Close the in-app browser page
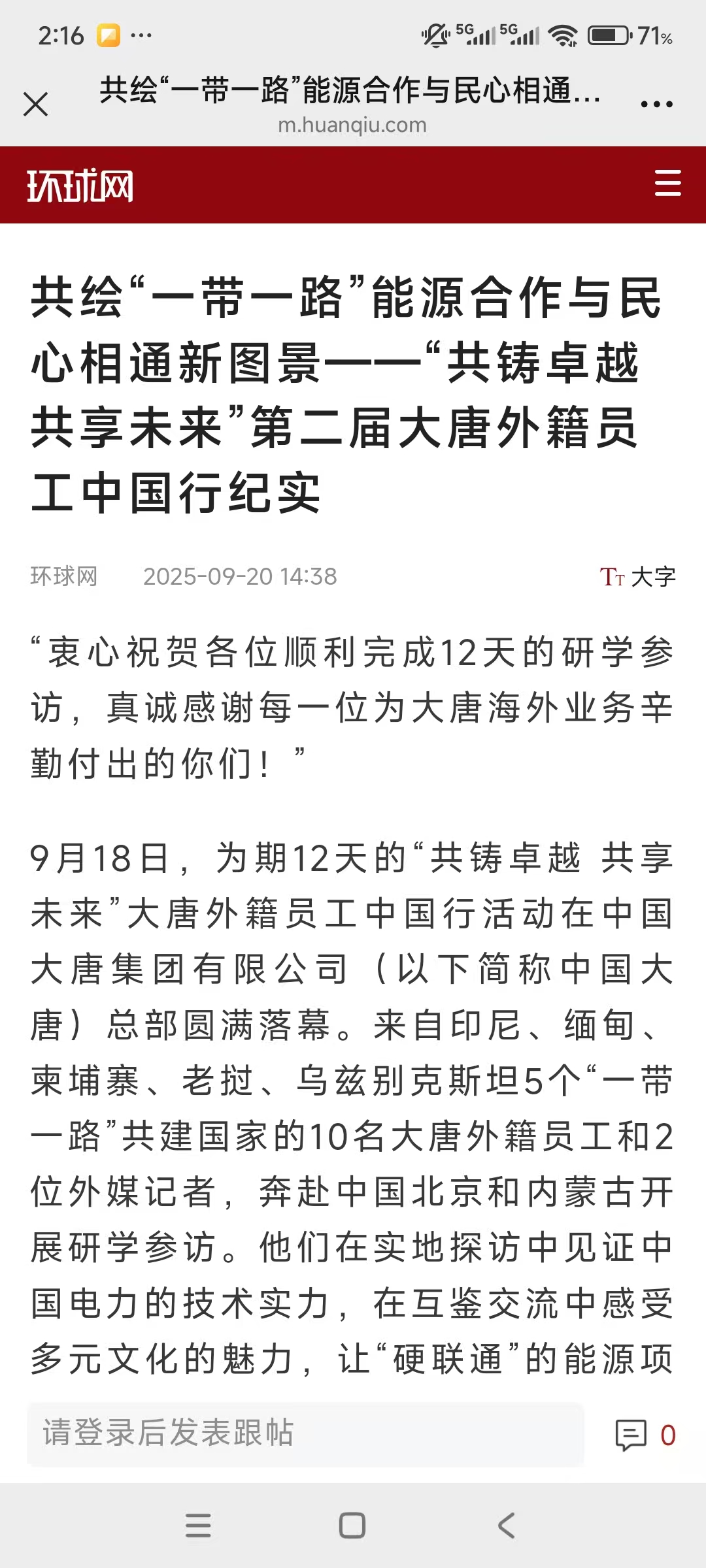706x1568 pixels. click(x=35, y=105)
